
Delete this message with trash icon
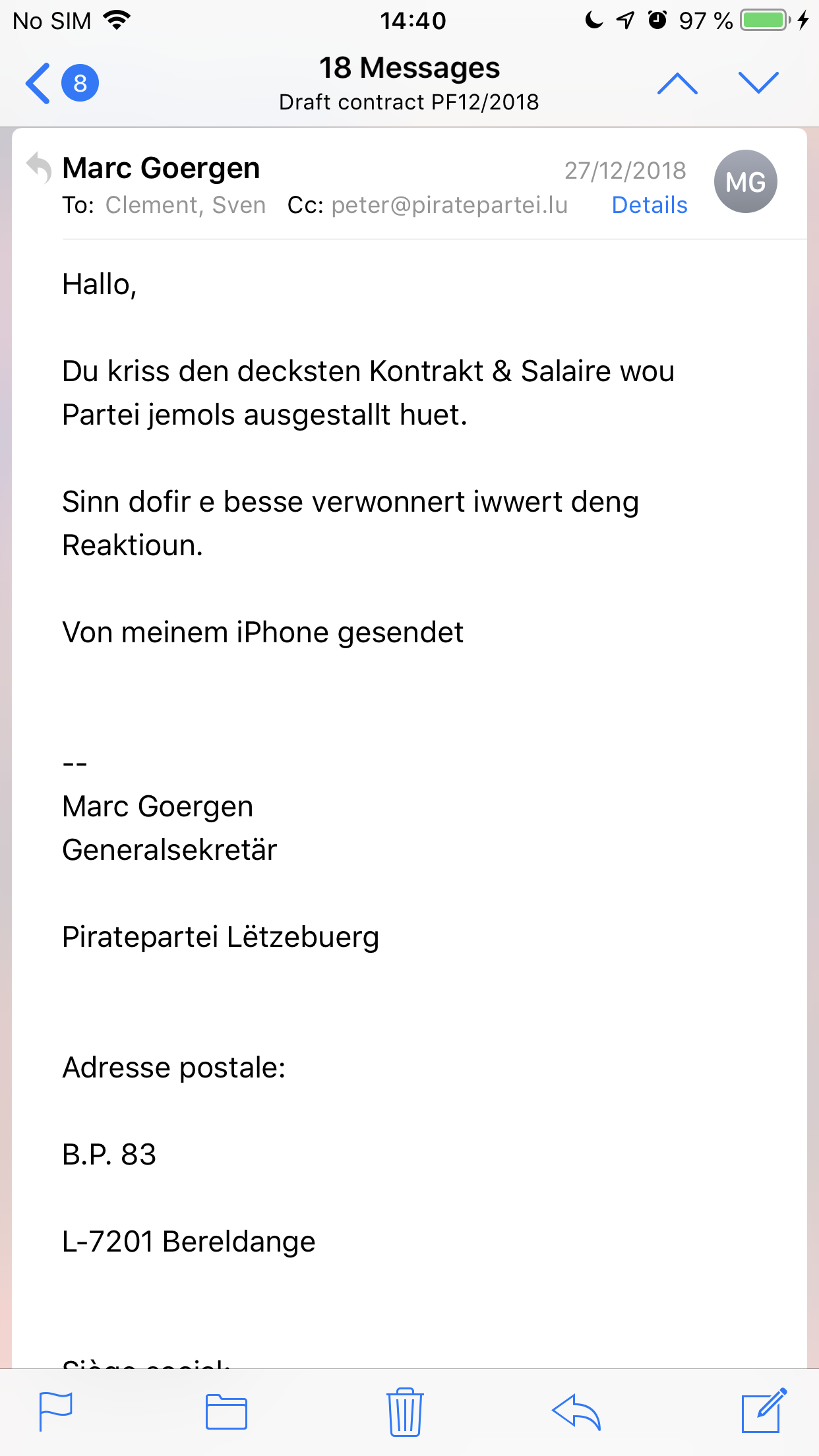[x=404, y=1411]
